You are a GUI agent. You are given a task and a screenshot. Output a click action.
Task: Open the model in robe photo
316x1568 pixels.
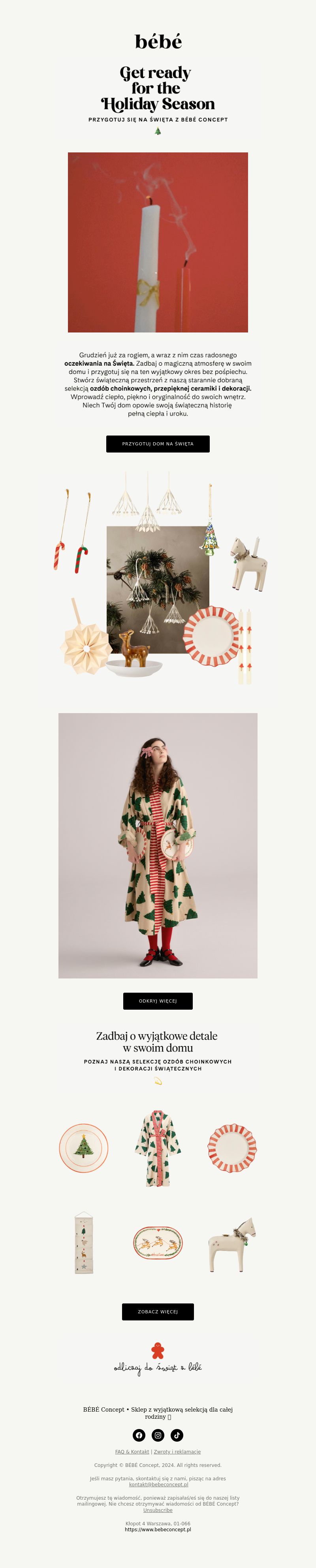point(158,846)
